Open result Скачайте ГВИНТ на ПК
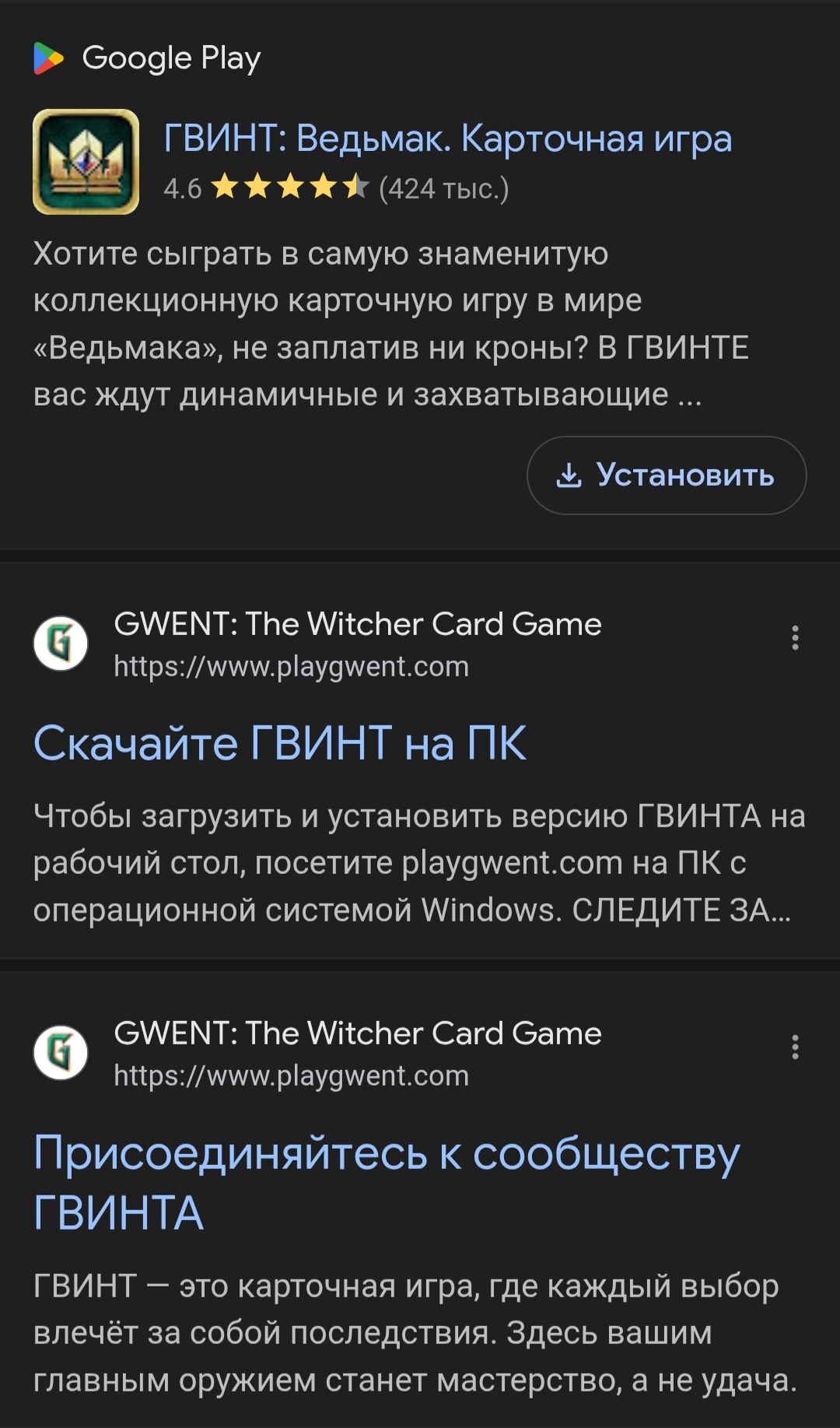The height and width of the screenshot is (1428, 840). pyautogui.click(x=280, y=743)
